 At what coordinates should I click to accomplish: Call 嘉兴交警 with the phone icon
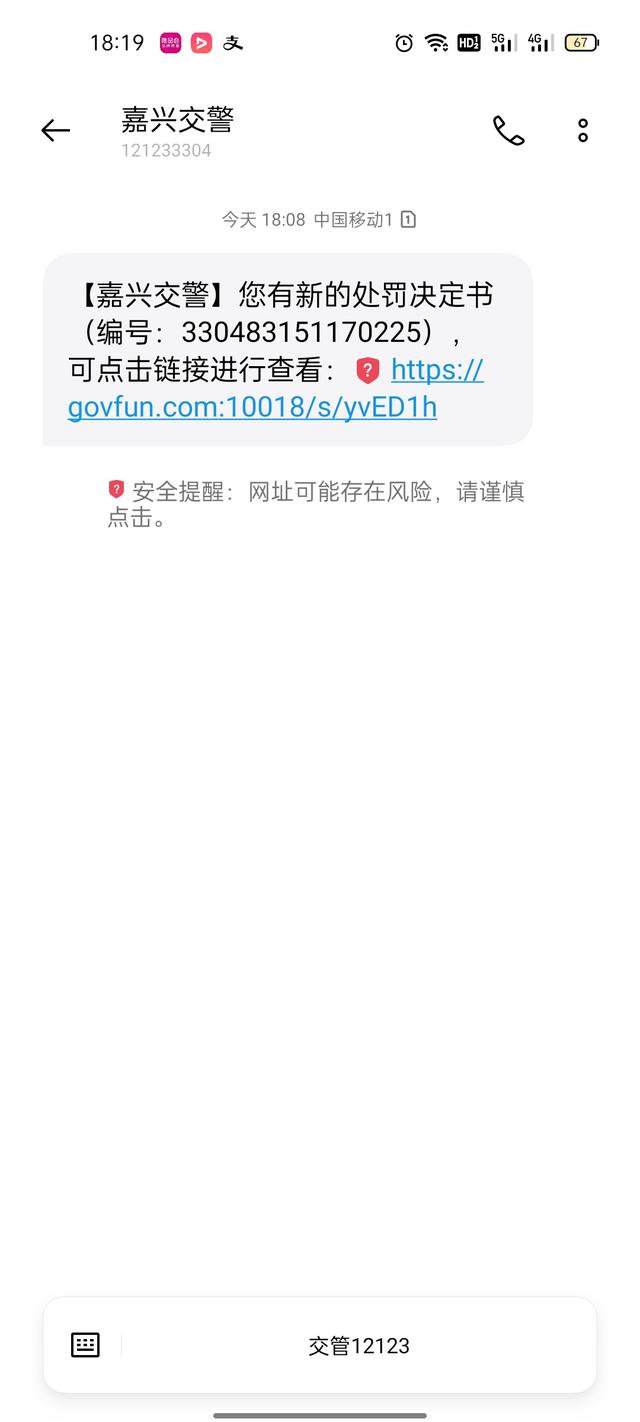508,130
